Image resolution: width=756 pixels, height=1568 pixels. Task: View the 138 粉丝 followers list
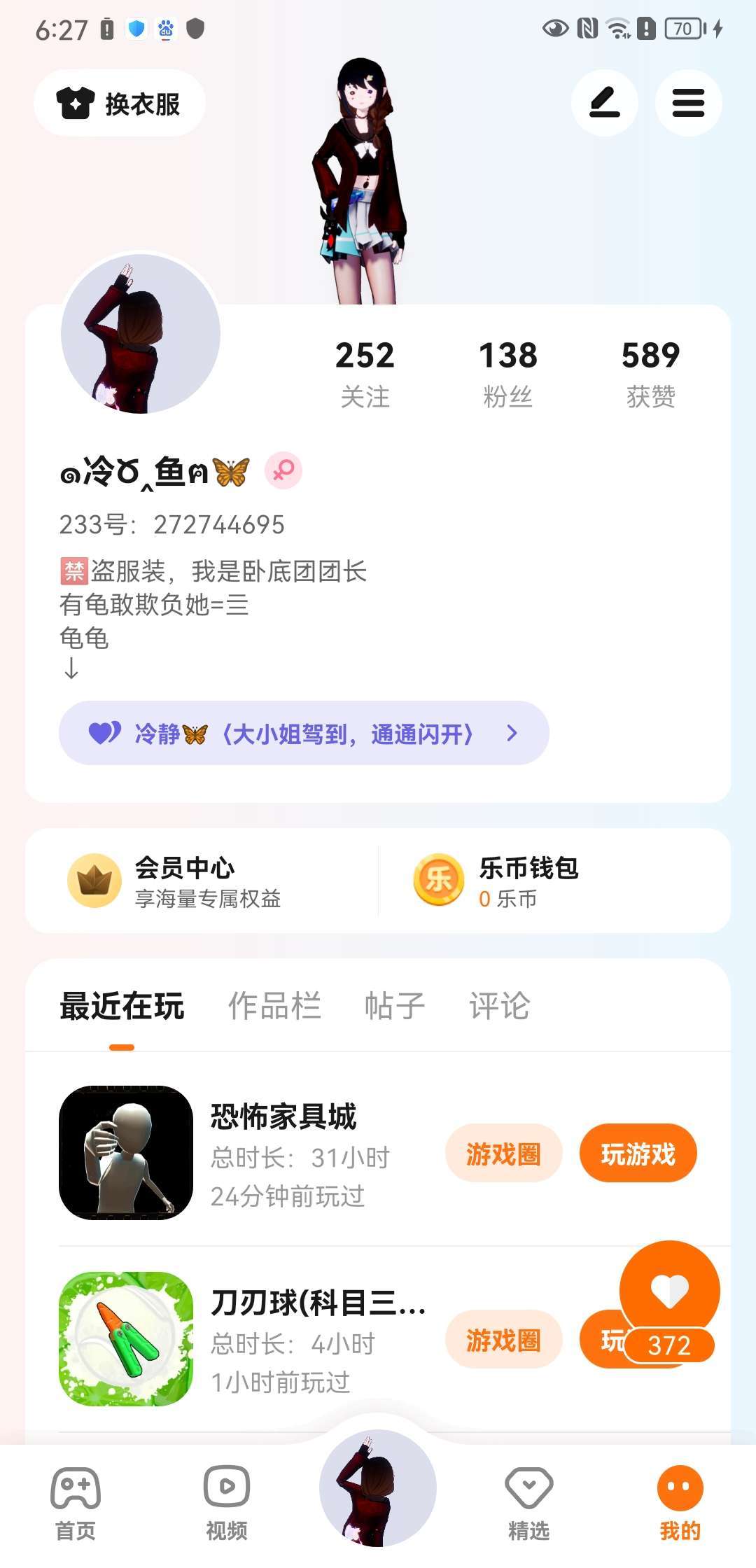coord(508,374)
